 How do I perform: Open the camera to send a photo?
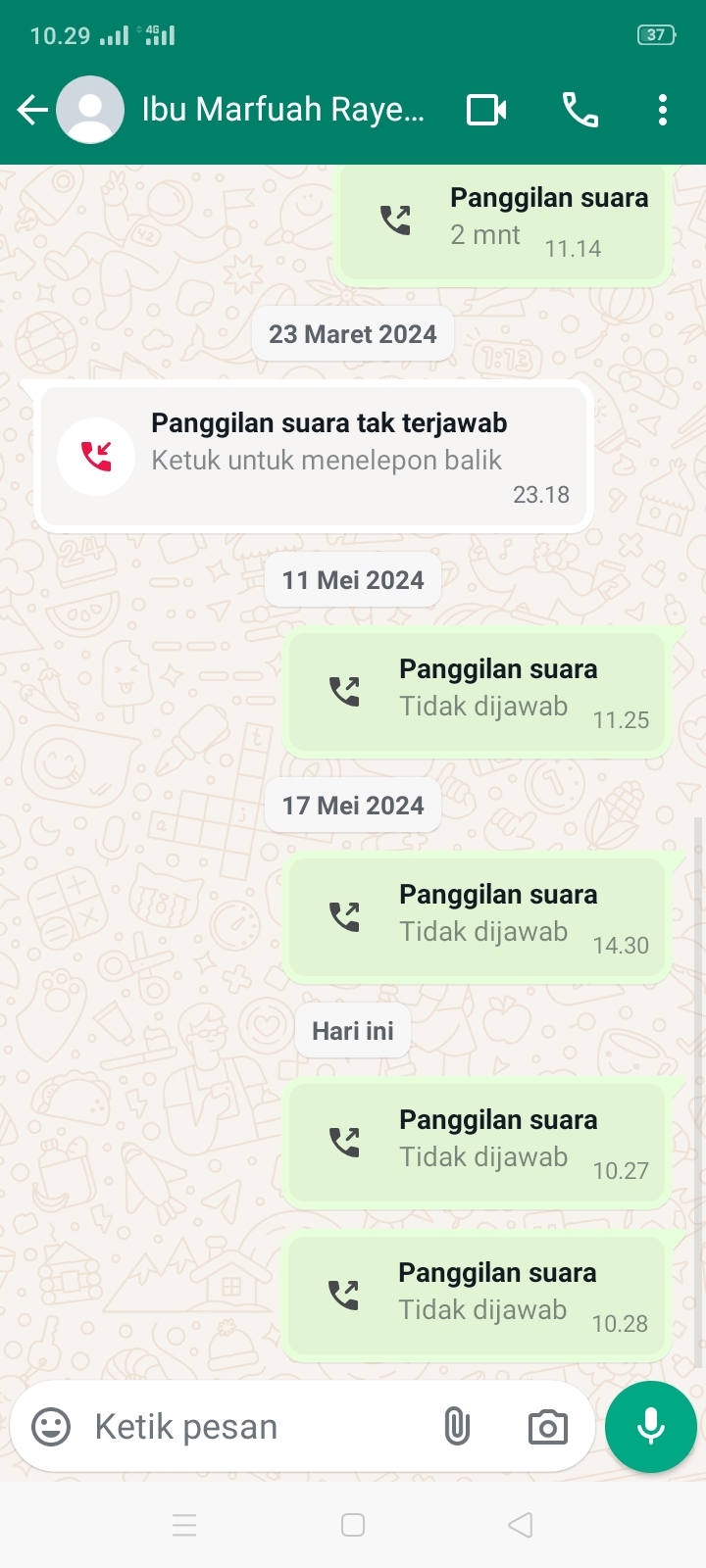[x=547, y=1427]
